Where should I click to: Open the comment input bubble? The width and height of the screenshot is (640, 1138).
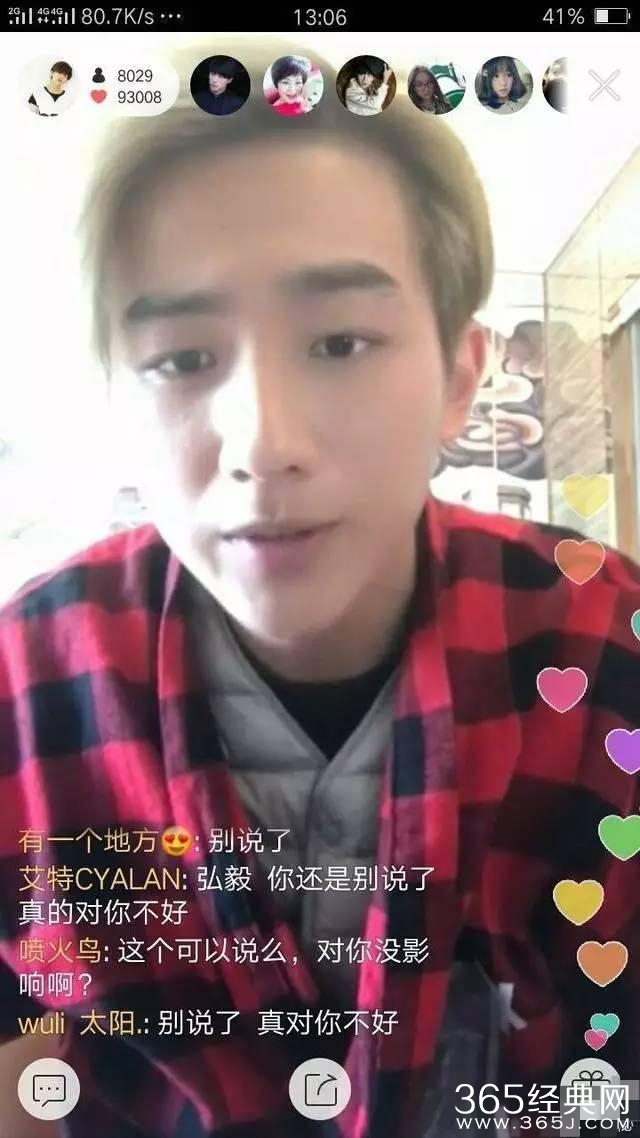tap(48, 1089)
